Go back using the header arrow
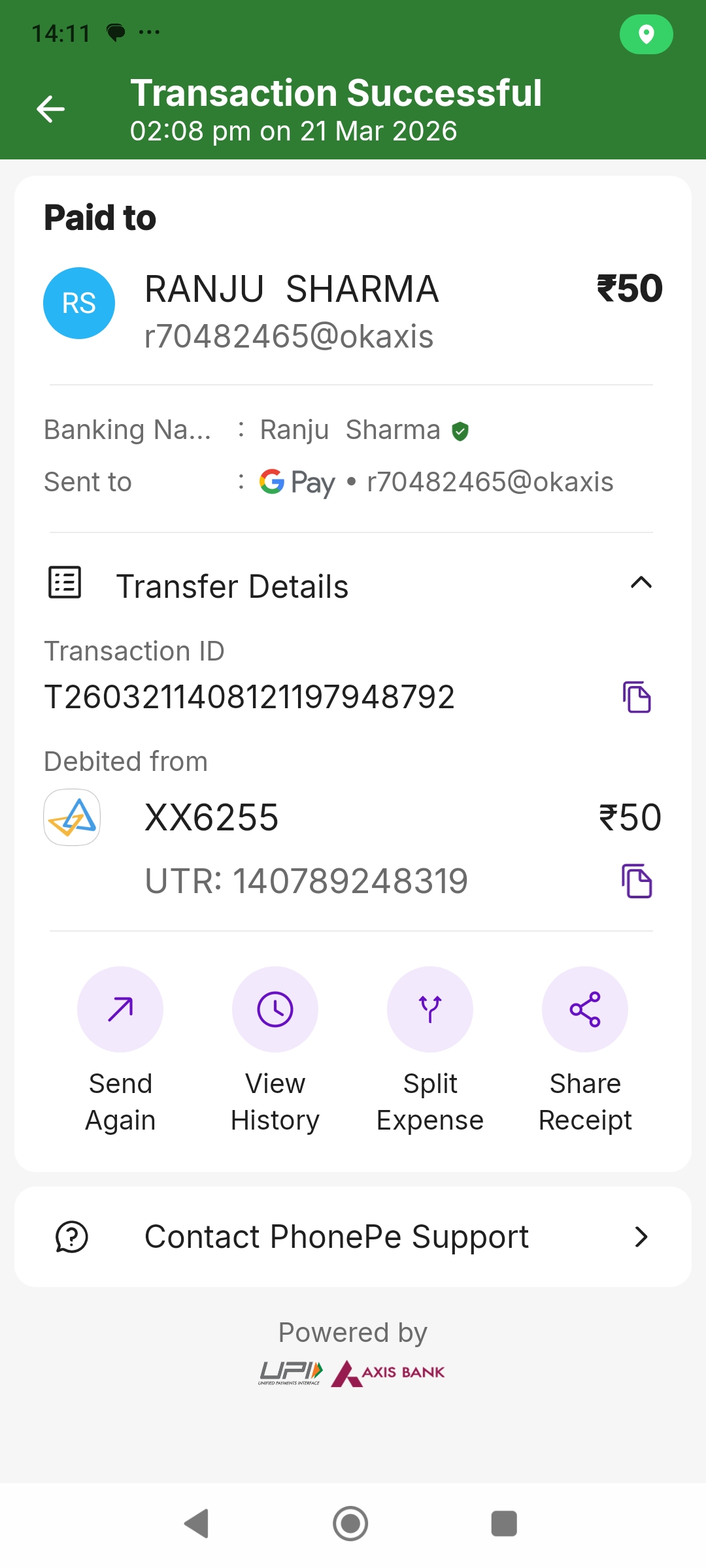The height and width of the screenshot is (1568, 706). [51, 108]
